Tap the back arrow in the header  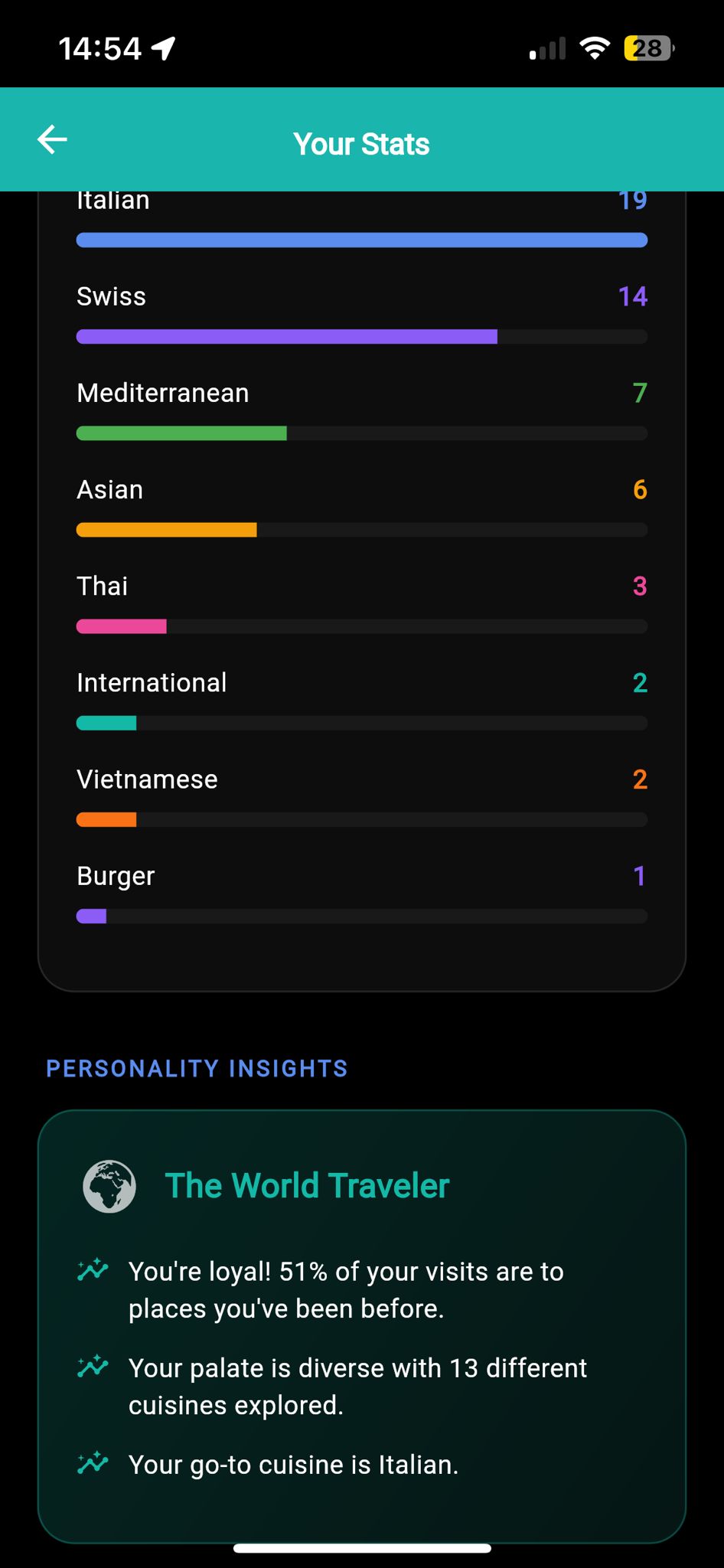click(51, 139)
